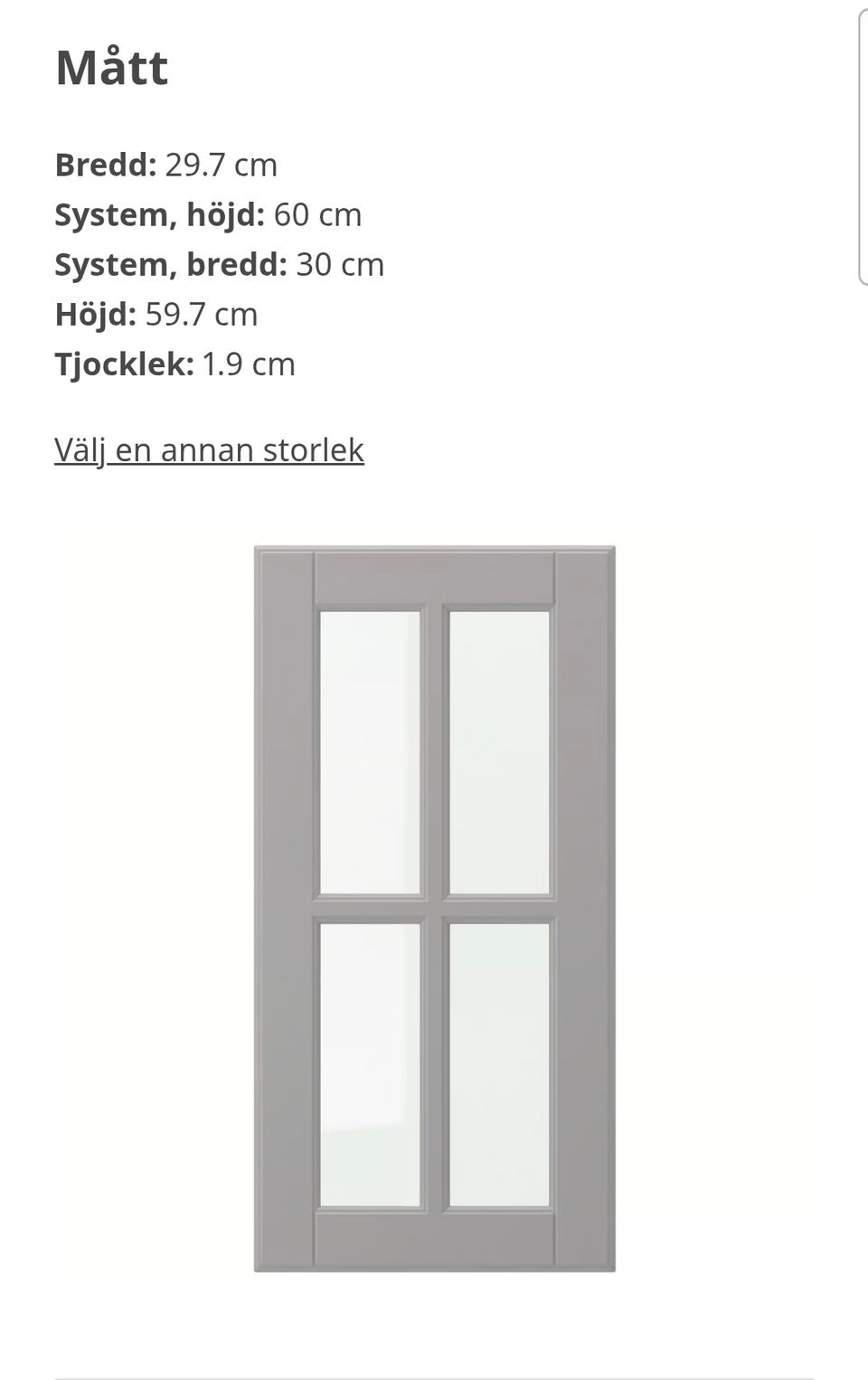Viewport: 868px width, 1380px height.
Task: Click the System, höjd value 60 cm
Action: (x=318, y=214)
